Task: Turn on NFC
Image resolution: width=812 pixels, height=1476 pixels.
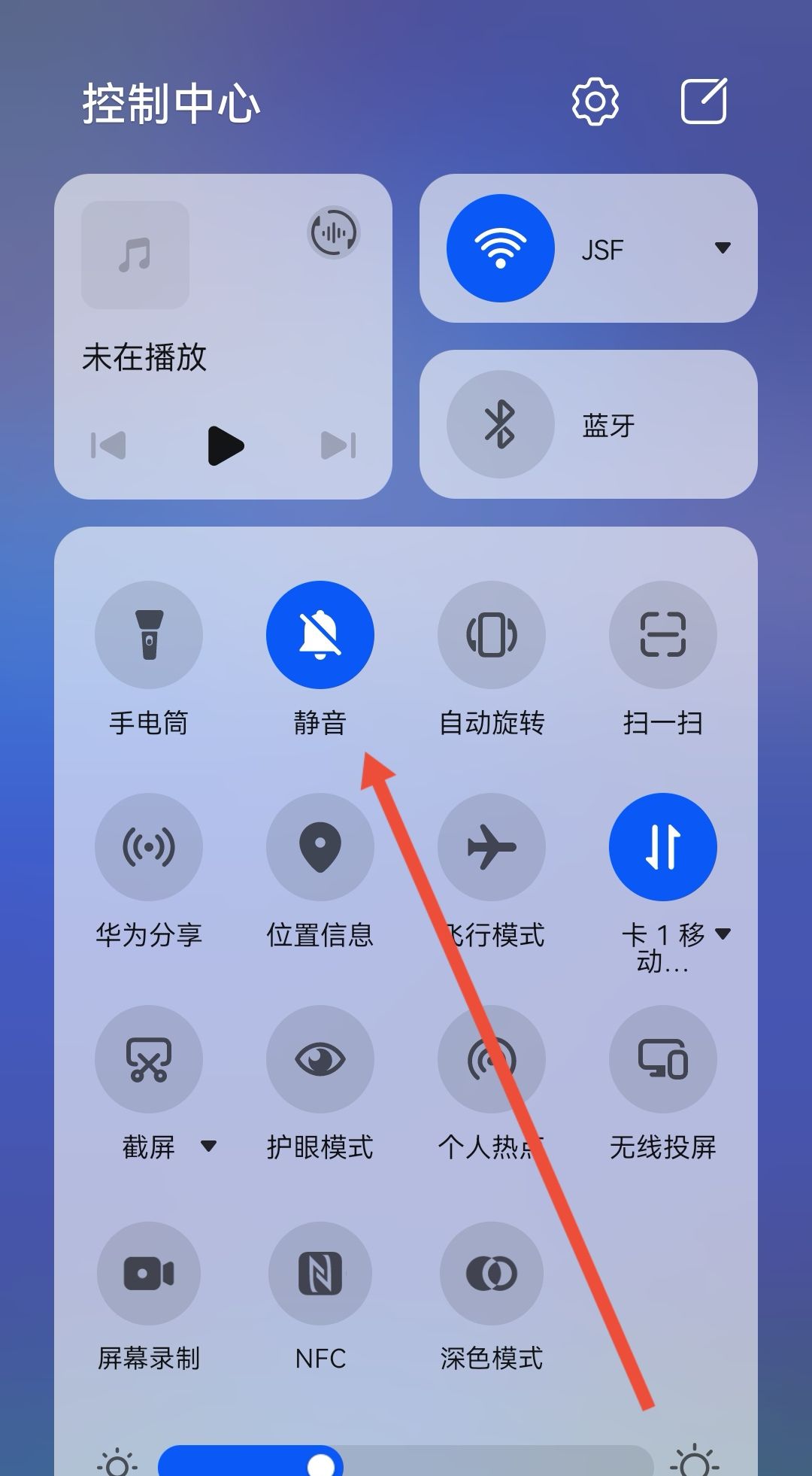Action: 320,1271
